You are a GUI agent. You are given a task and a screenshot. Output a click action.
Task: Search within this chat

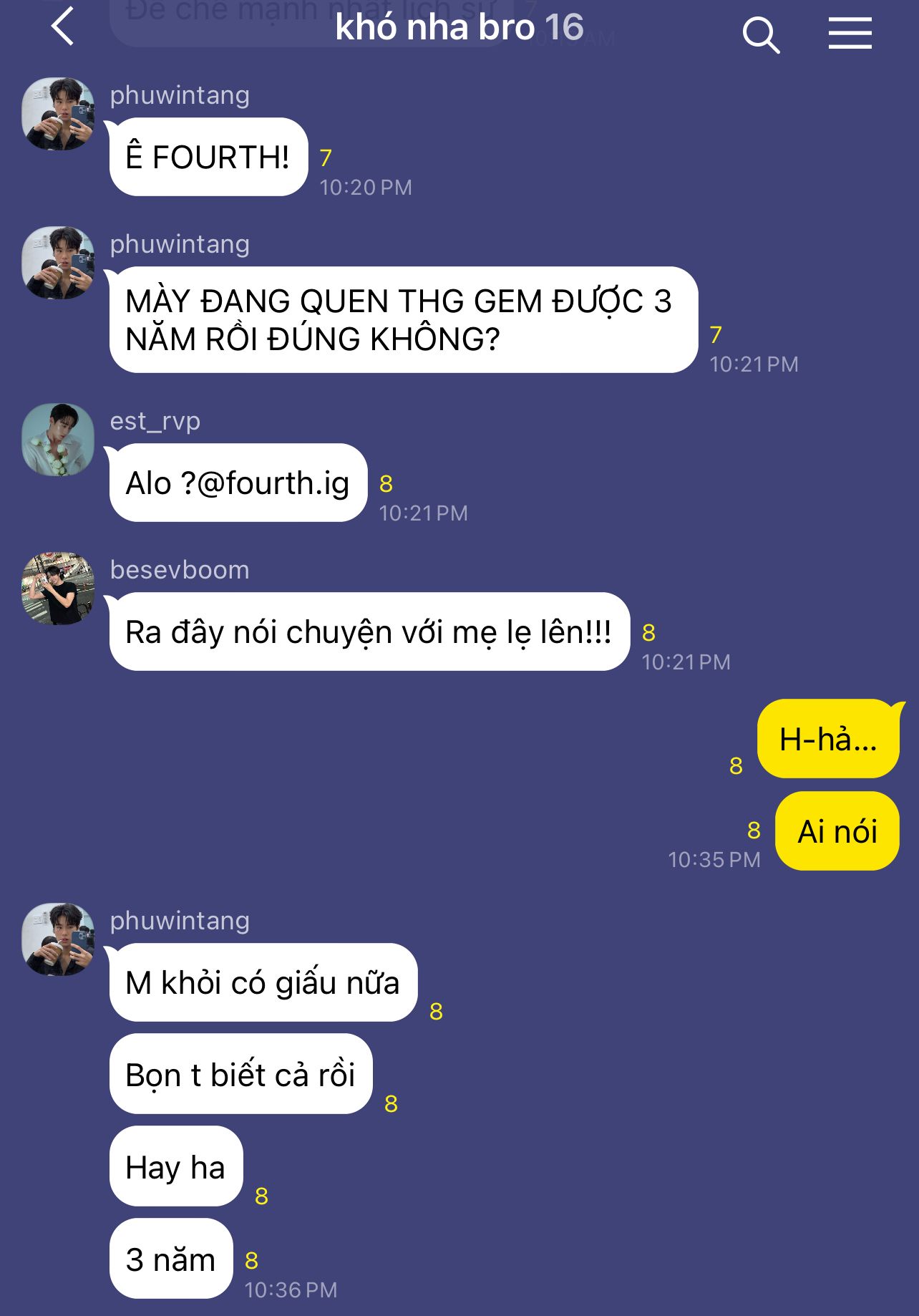point(760,34)
